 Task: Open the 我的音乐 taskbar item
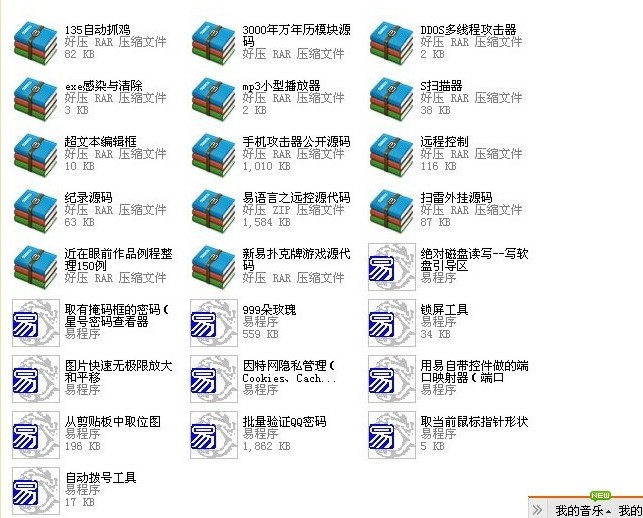pos(580,510)
